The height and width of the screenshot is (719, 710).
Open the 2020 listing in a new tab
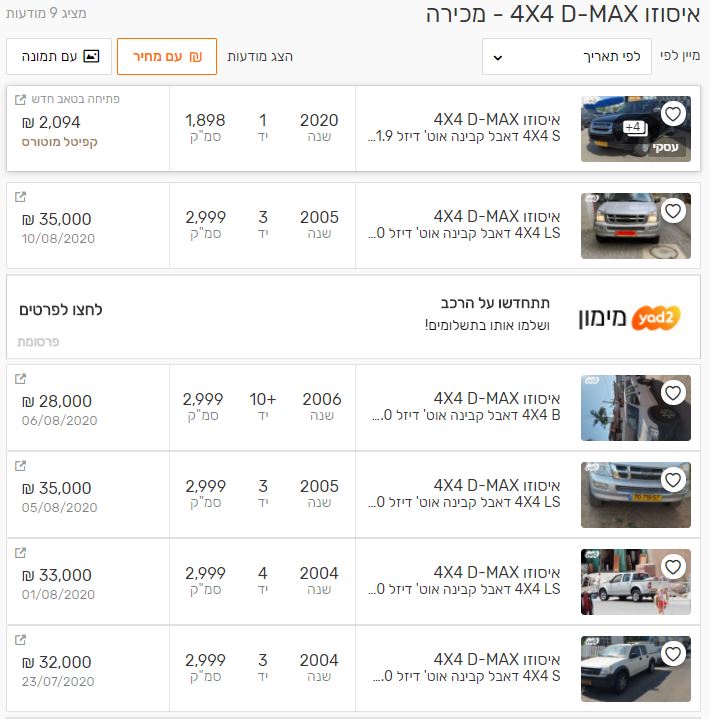tap(22, 100)
